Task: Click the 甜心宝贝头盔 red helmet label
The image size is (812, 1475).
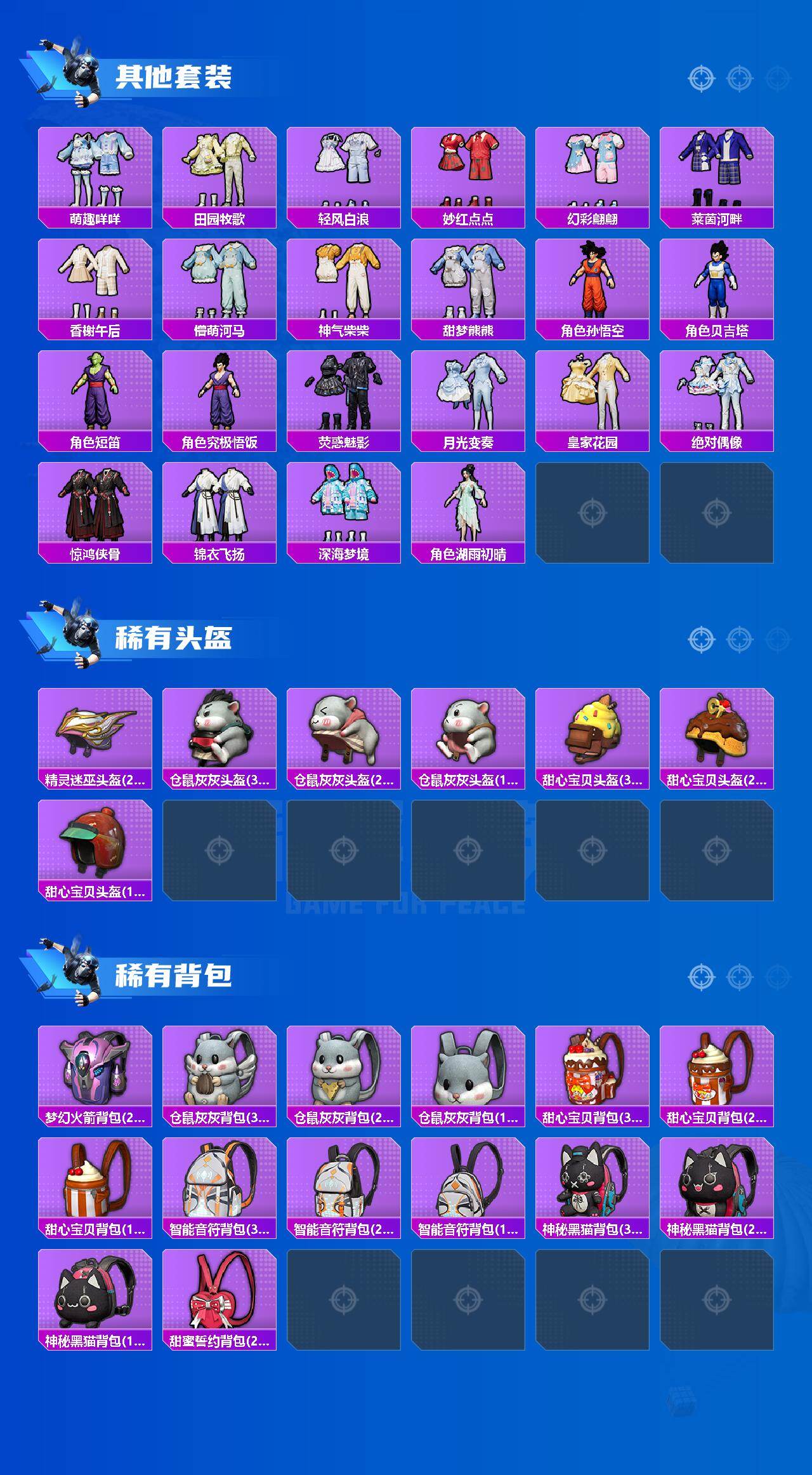Action: (95, 891)
